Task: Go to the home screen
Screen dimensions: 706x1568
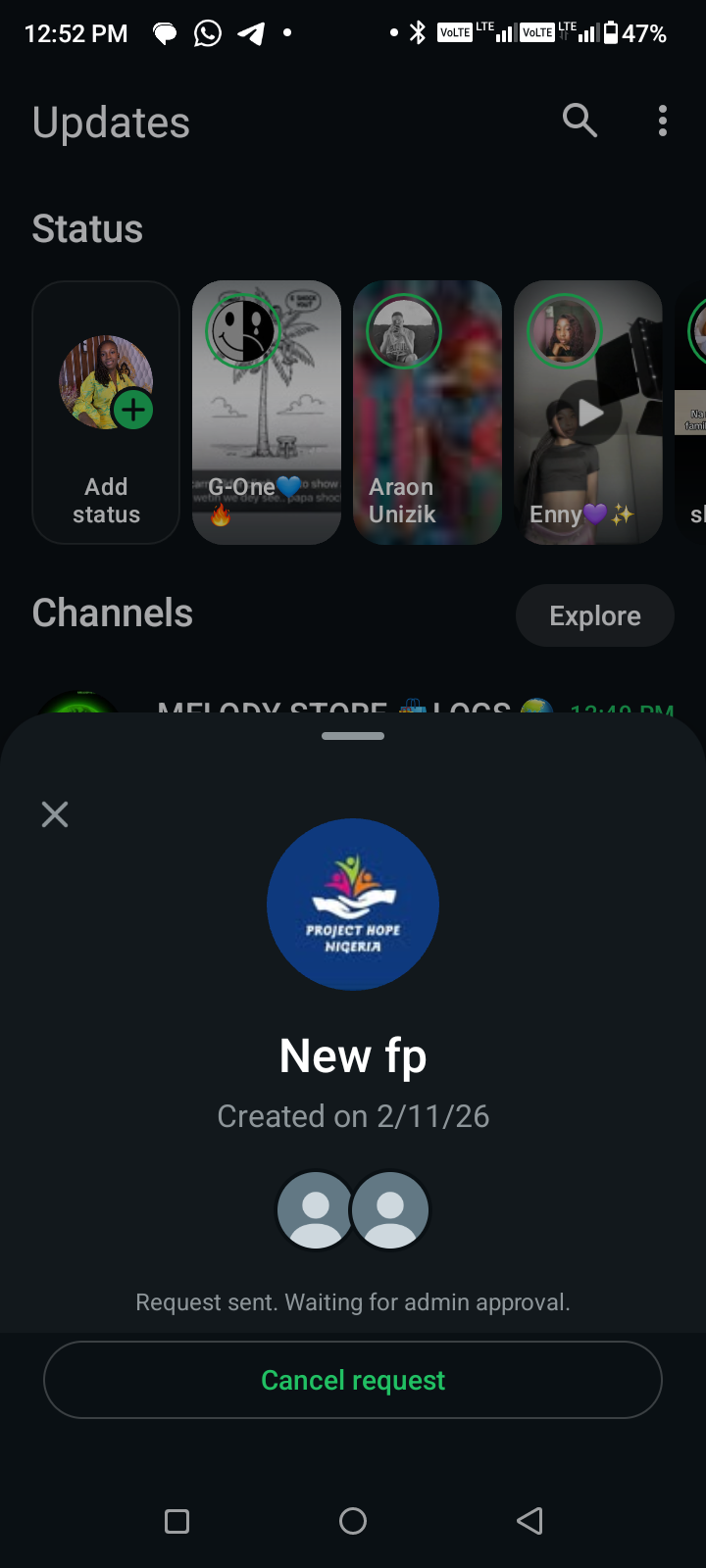Action: pos(353,1521)
